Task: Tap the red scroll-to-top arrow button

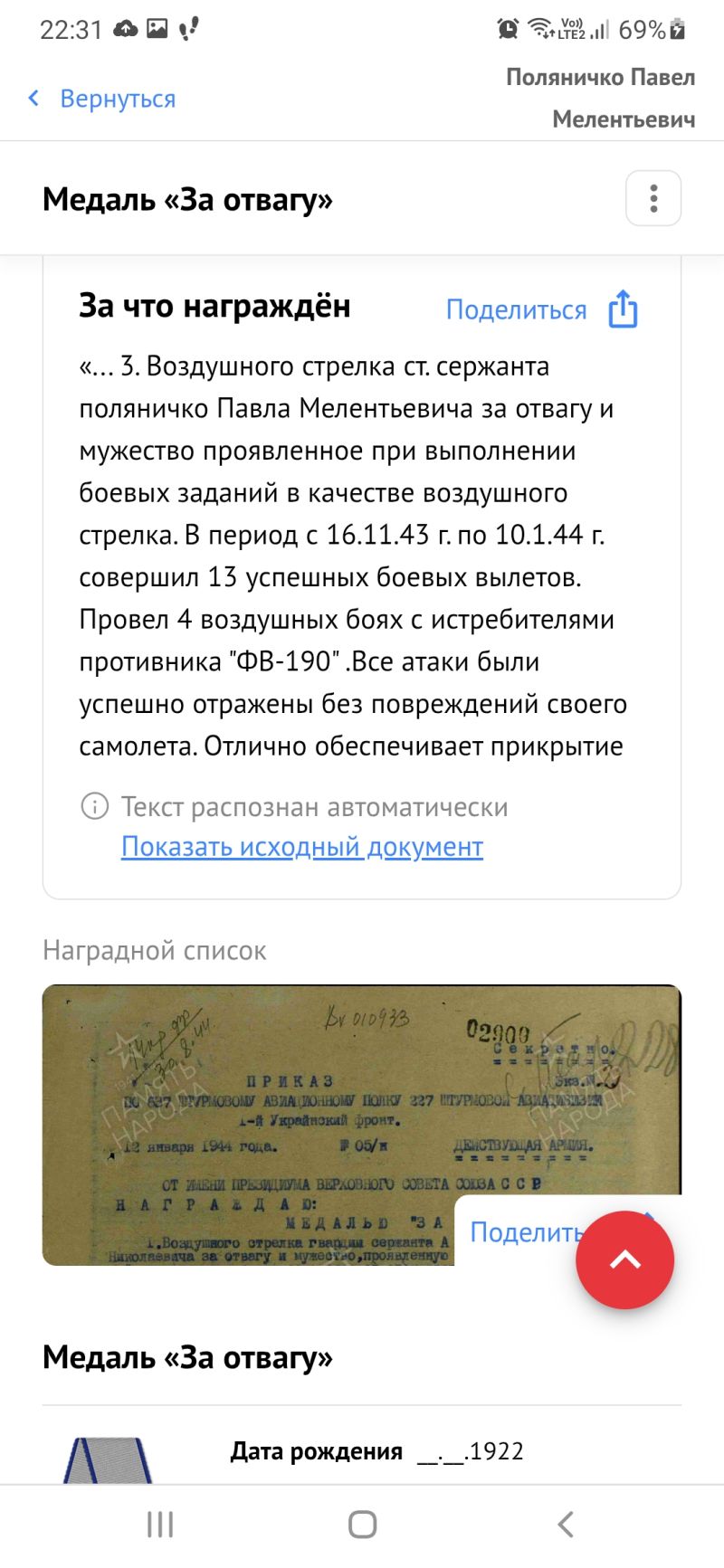Action: [625, 1259]
